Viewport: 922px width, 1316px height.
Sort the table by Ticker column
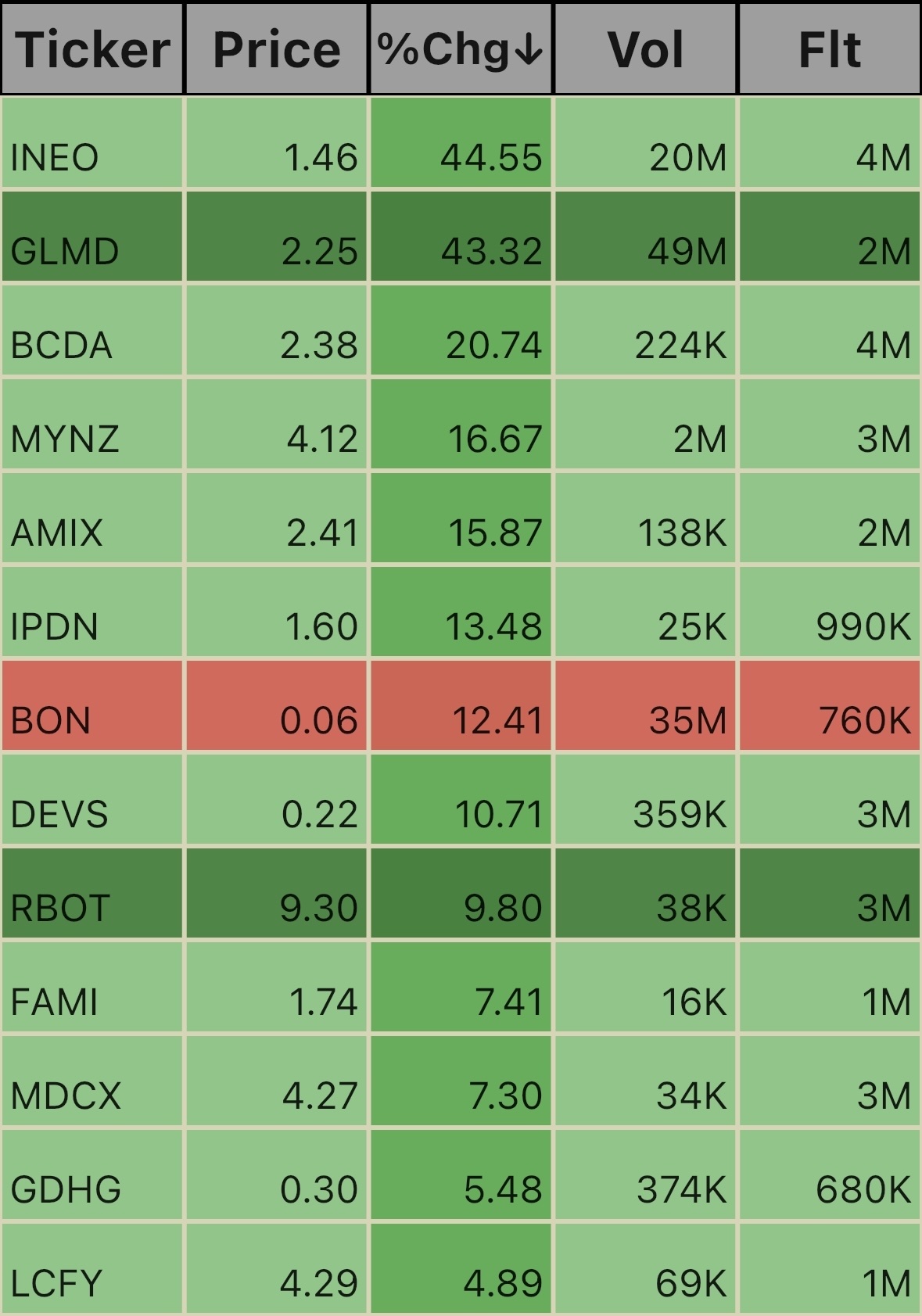click(x=92, y=48)
